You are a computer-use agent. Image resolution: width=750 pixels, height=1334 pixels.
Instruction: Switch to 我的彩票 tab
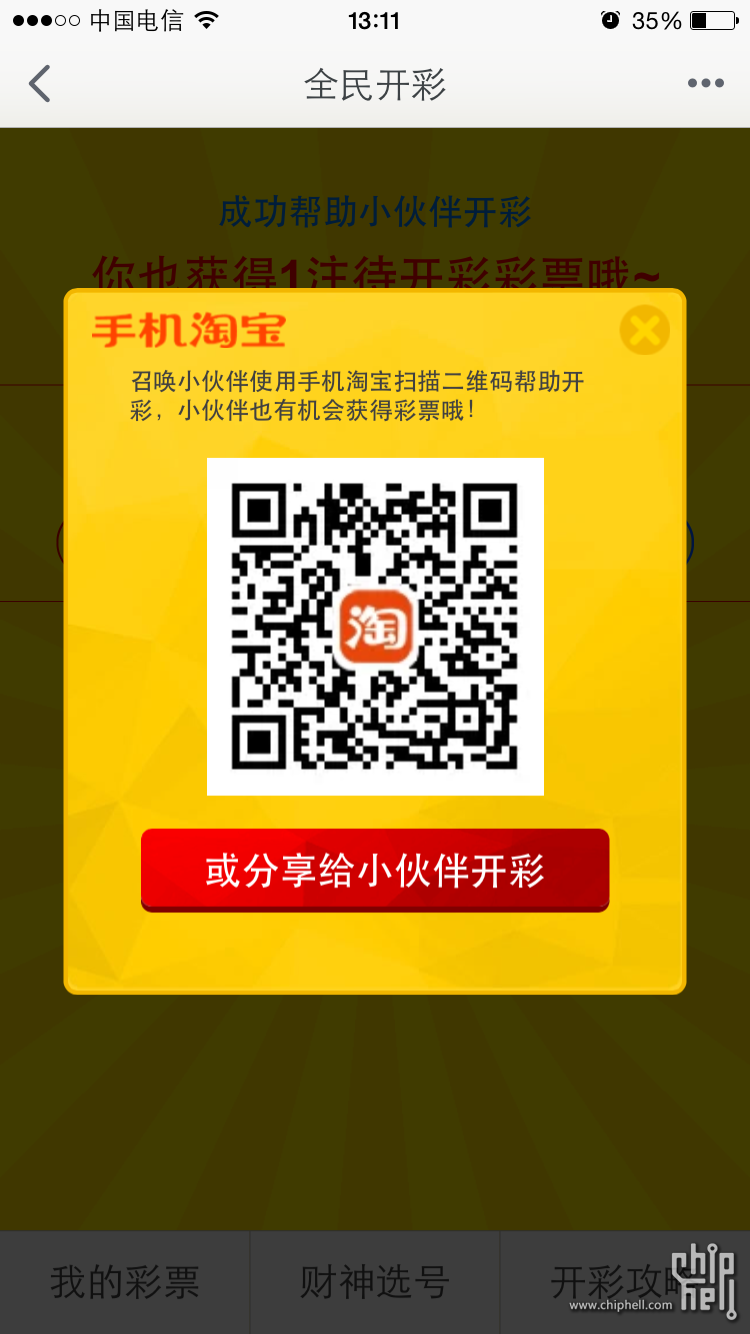(x=125, y=1282)
